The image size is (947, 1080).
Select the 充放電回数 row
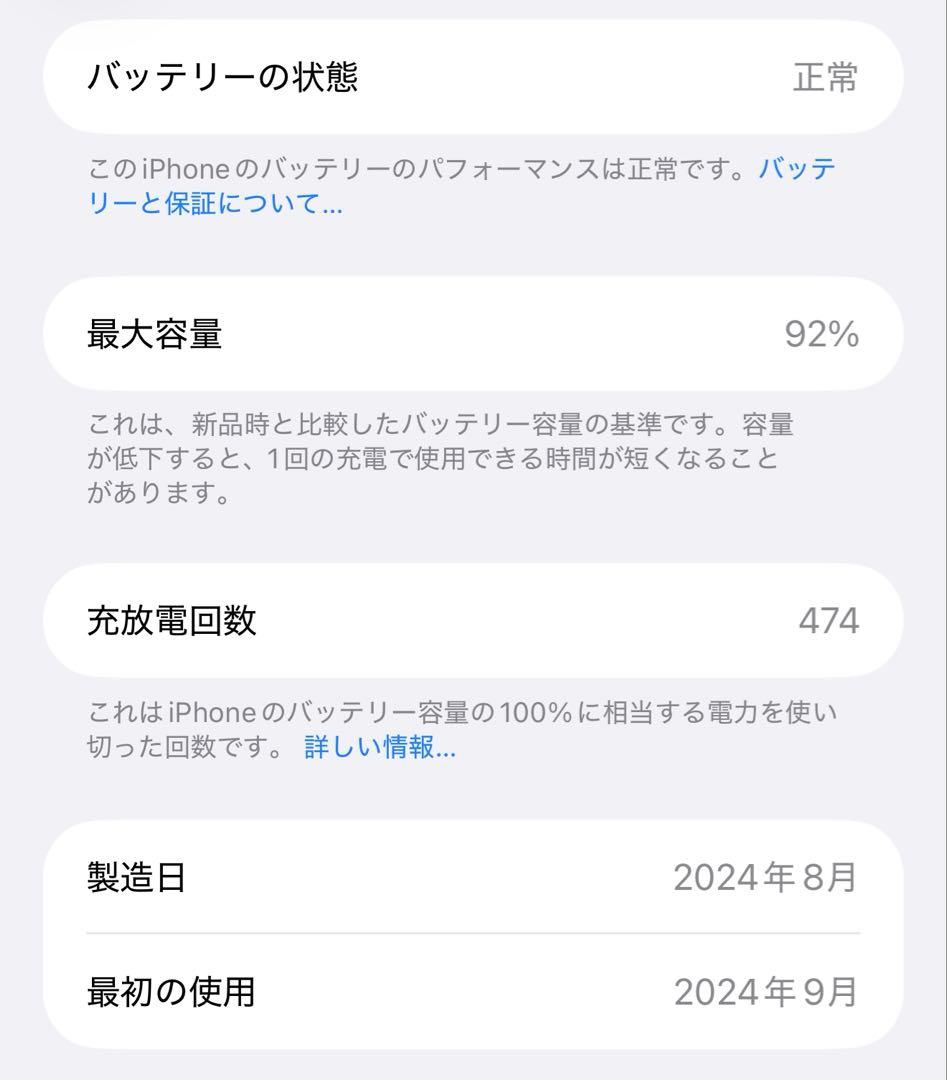[473, 620]
